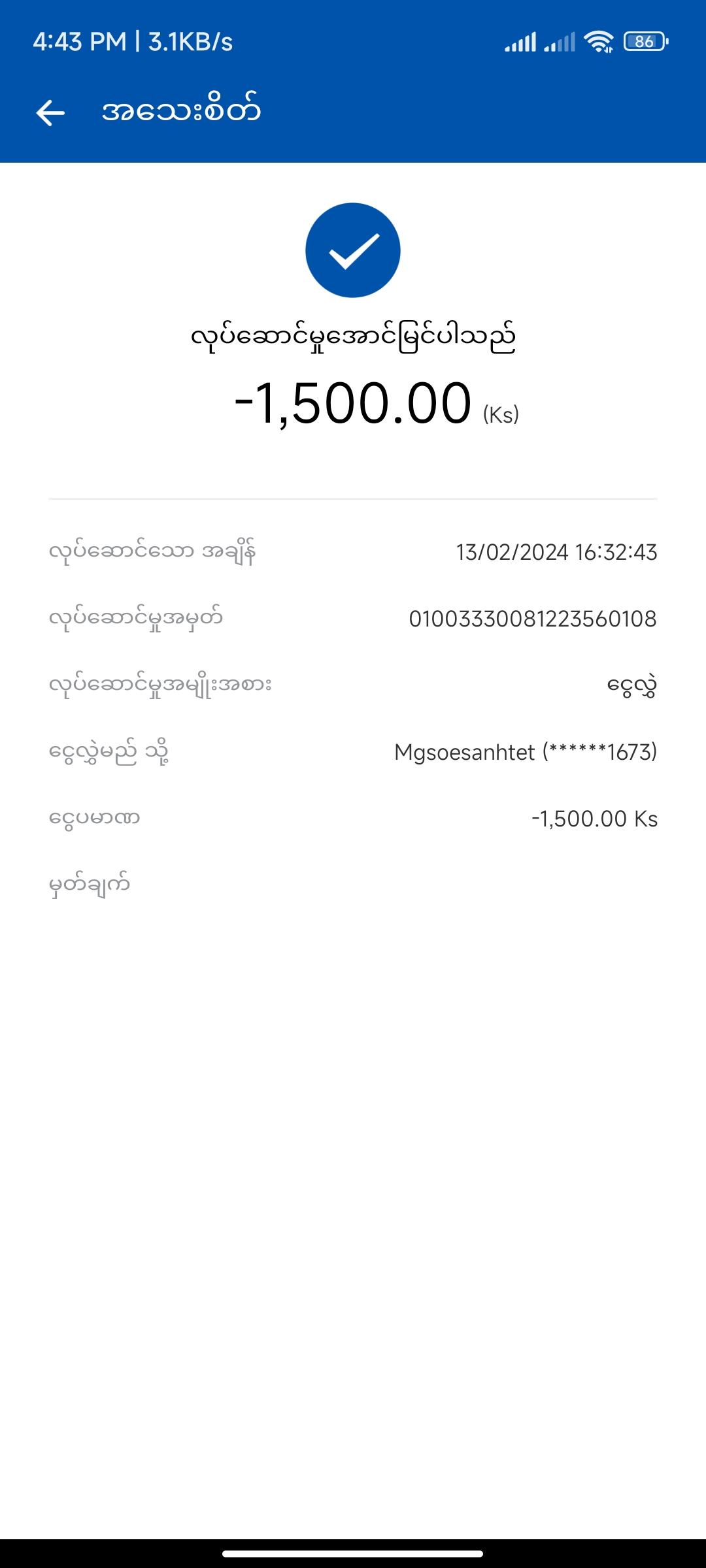Go back from the transaction details screen
The height and width of the screenshot is (1568, 706).
click(x=50, y=112)
